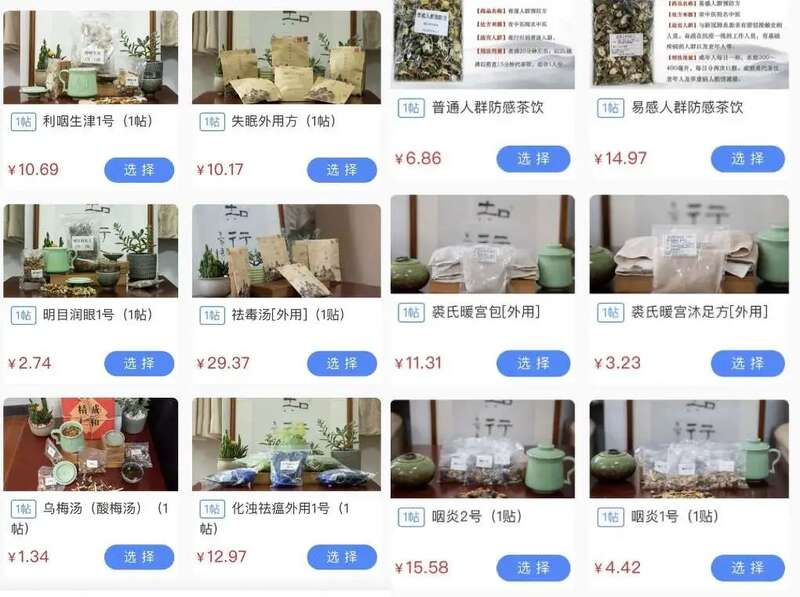800x597 pixels.
Task: Open the 祛毒汤 product image
Action: click(286, 250)
